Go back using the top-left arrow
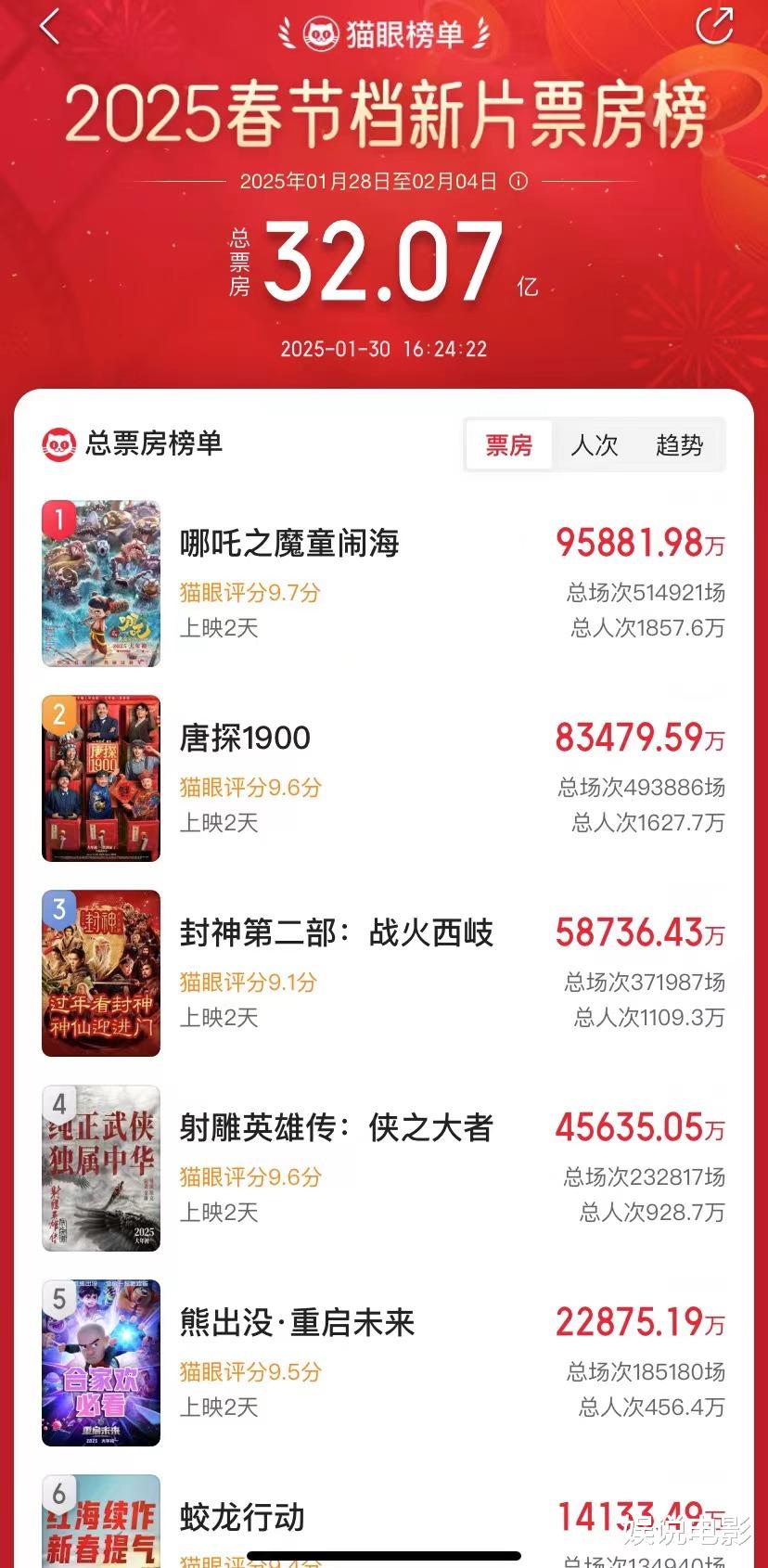Image resolution: width=768 pixels, height=1568 pixels. 50,27
